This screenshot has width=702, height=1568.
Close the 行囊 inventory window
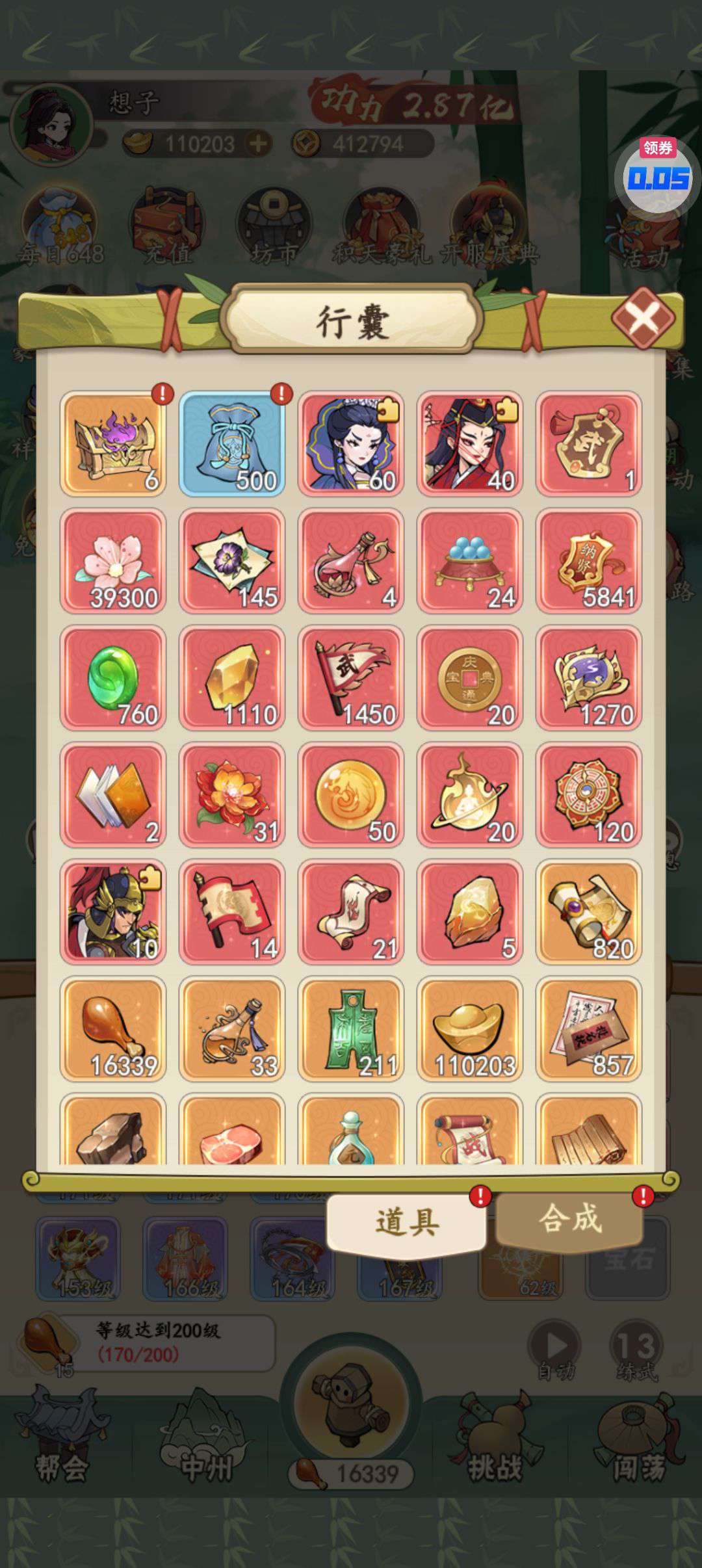(x=642, y=319)
